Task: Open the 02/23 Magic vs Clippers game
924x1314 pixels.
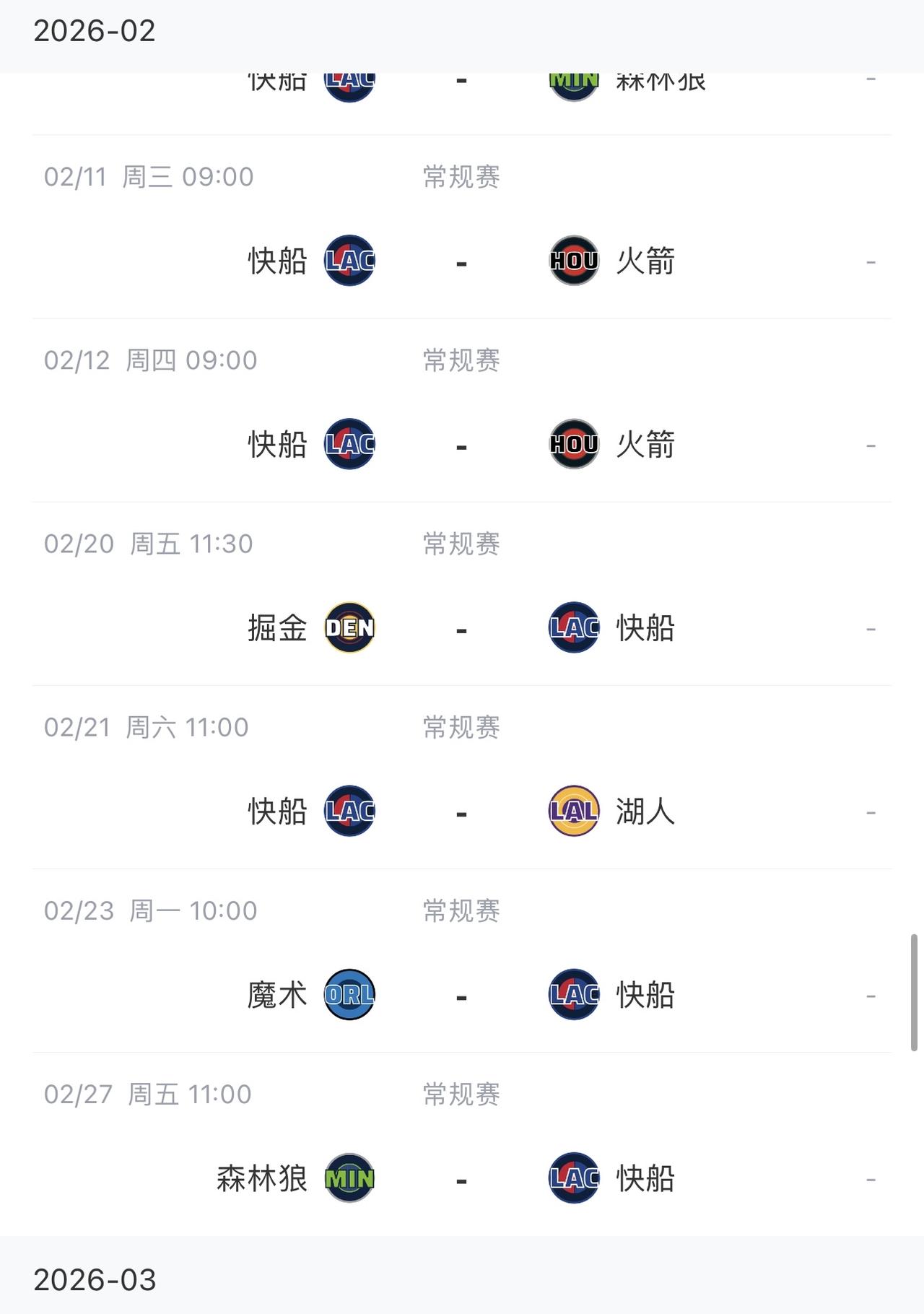Action: pyautogui.click(x=461, y=995)
